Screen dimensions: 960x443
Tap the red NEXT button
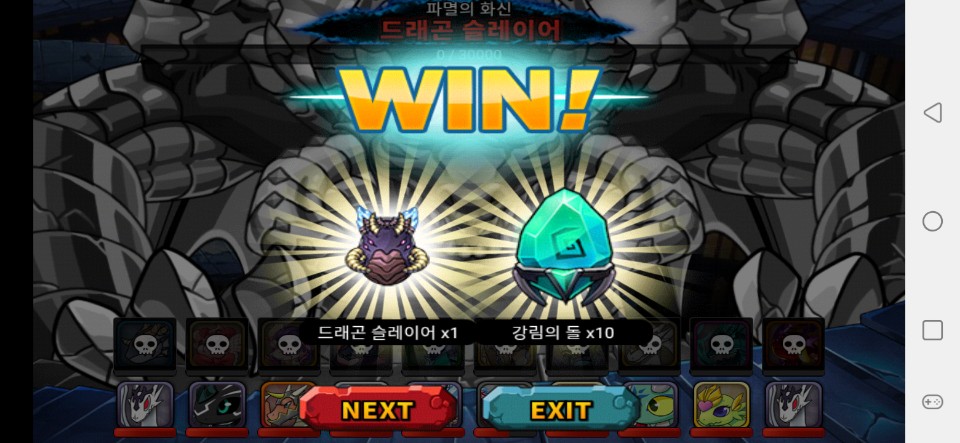(x=378, y=410)
